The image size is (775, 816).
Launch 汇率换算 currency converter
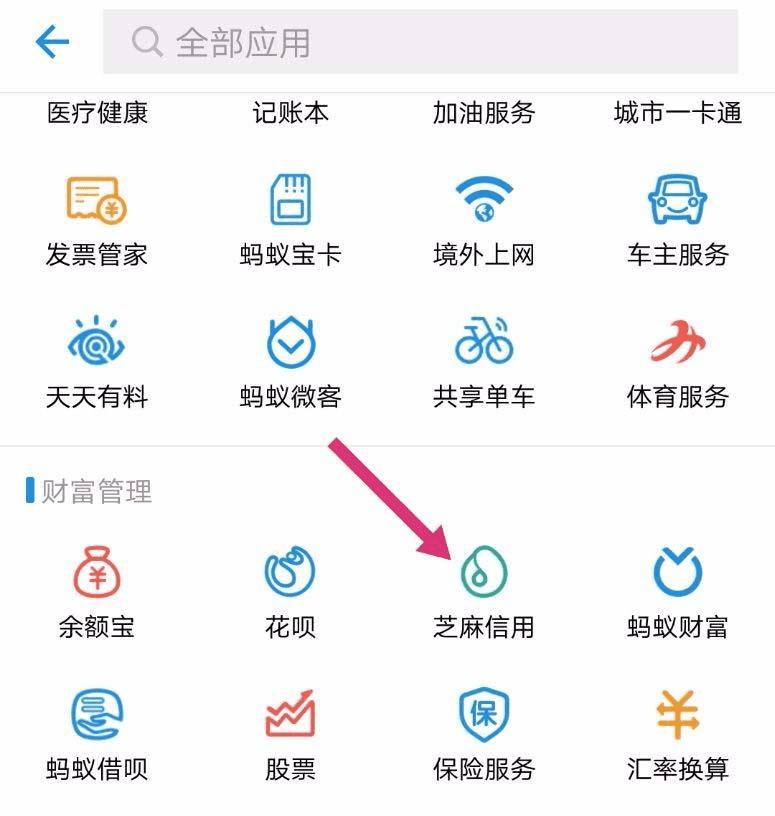click(677, 716)
